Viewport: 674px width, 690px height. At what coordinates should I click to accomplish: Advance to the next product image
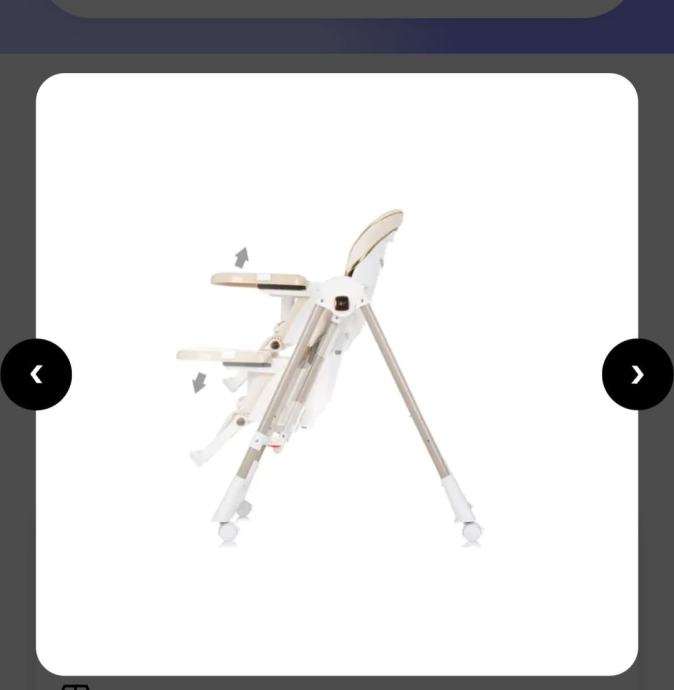(637, 374)
